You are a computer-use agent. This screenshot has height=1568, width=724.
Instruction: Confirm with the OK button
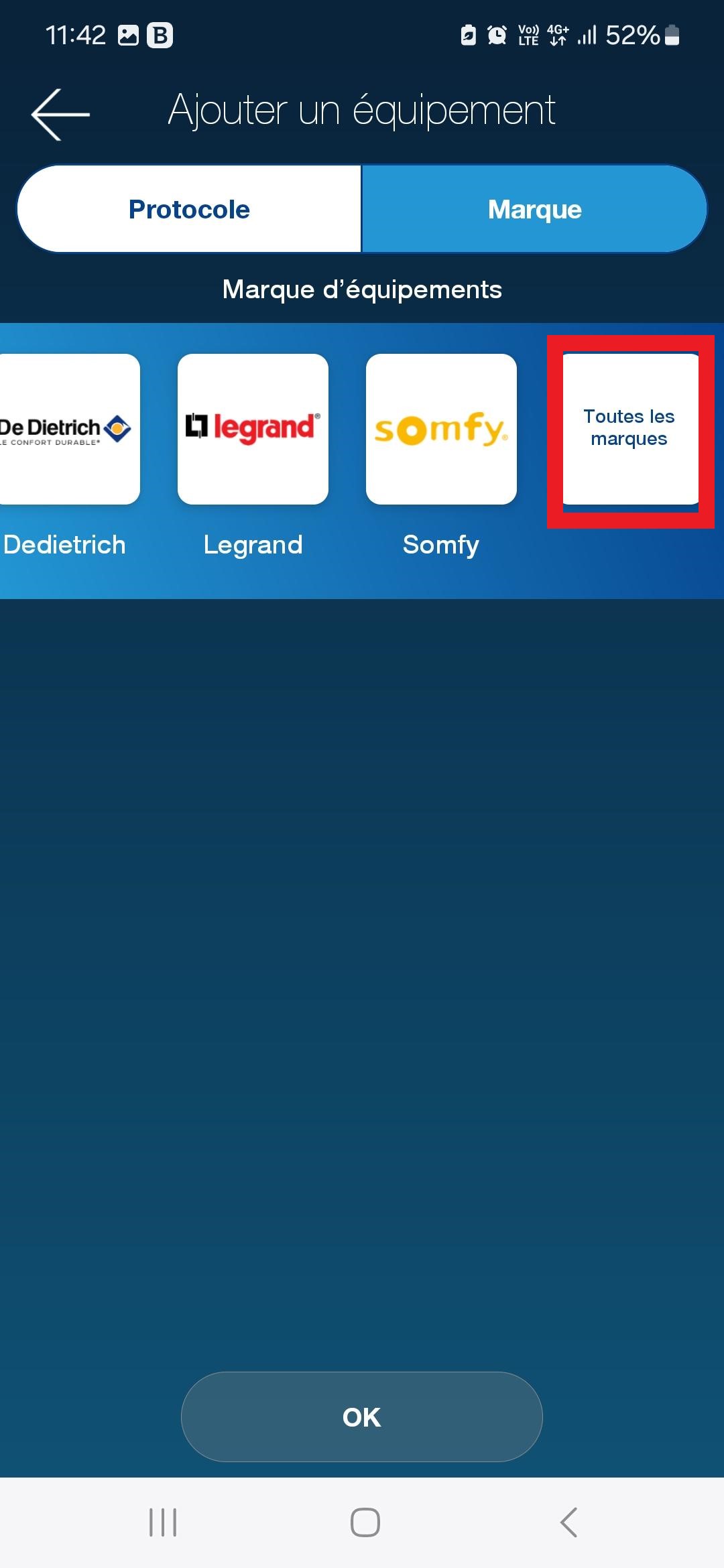coord(361,1417)
